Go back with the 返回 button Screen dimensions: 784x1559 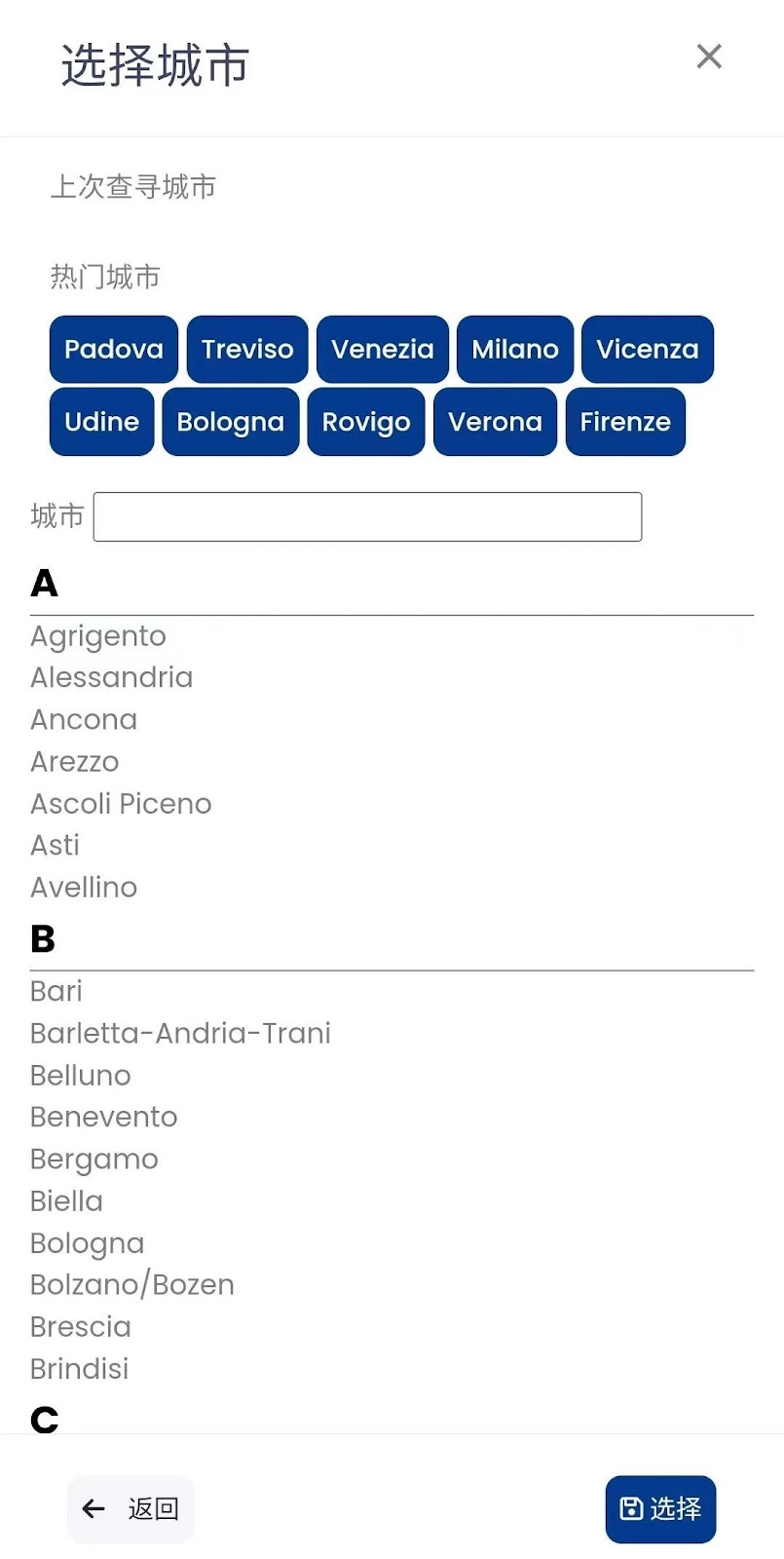[x=131, y=1509]
